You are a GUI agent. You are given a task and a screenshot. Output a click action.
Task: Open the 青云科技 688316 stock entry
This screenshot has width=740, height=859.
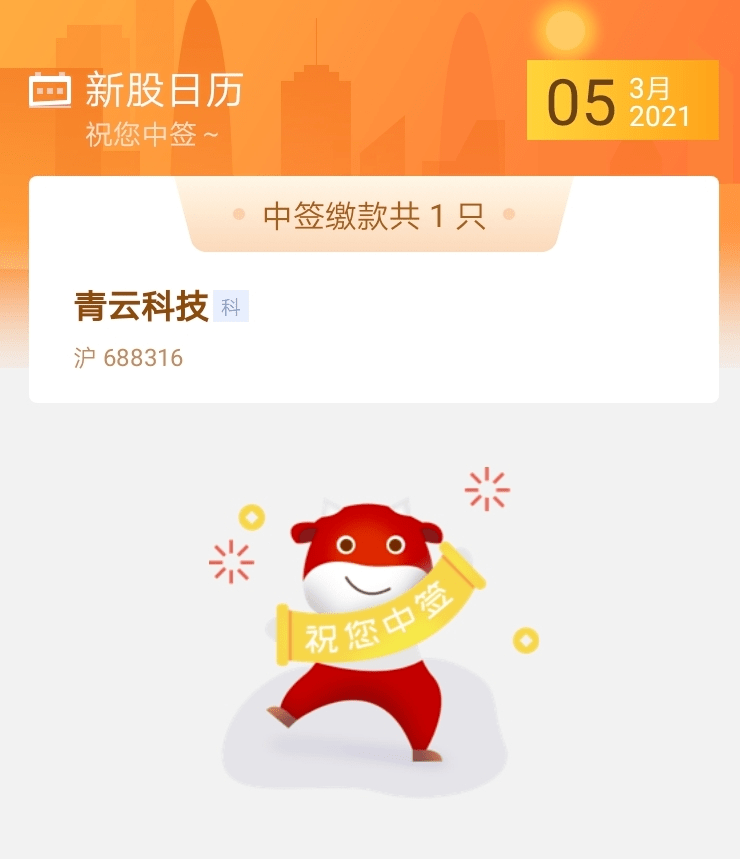pyautogui.click(x=141, y=307)
